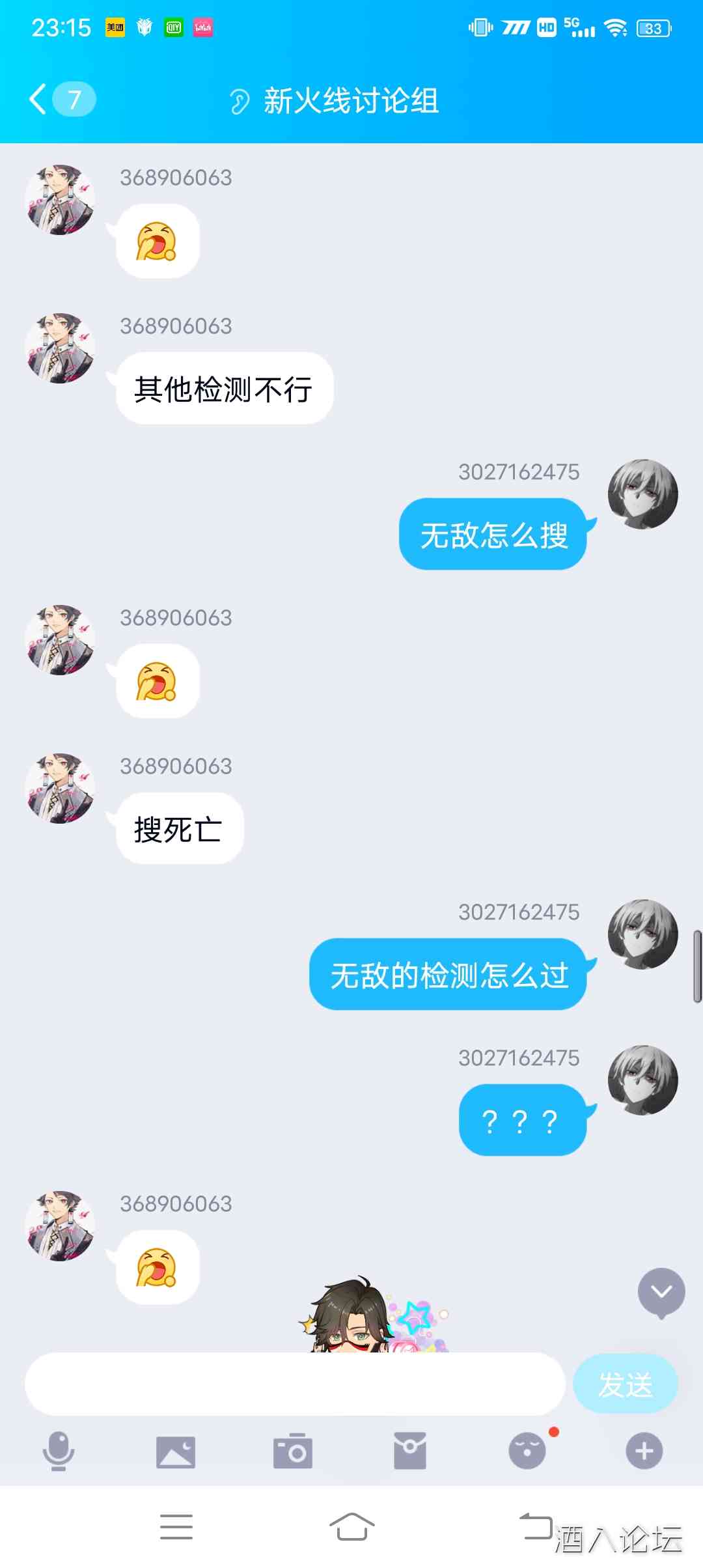This screenshot has width=703, height=1568.
Task: Tap the message input field
Action: tap(294, 1384)
